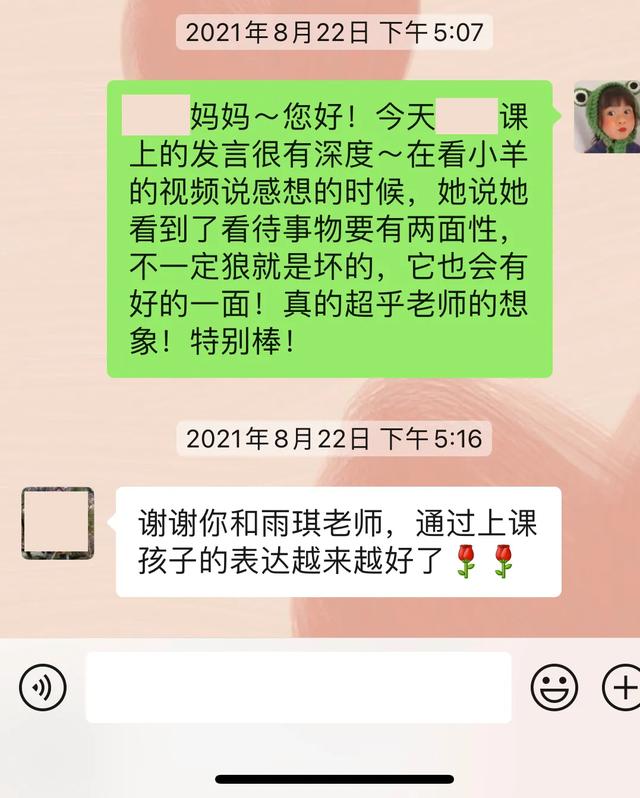Open the emoji sticker panel
The image size is (640, 798).
555,687
